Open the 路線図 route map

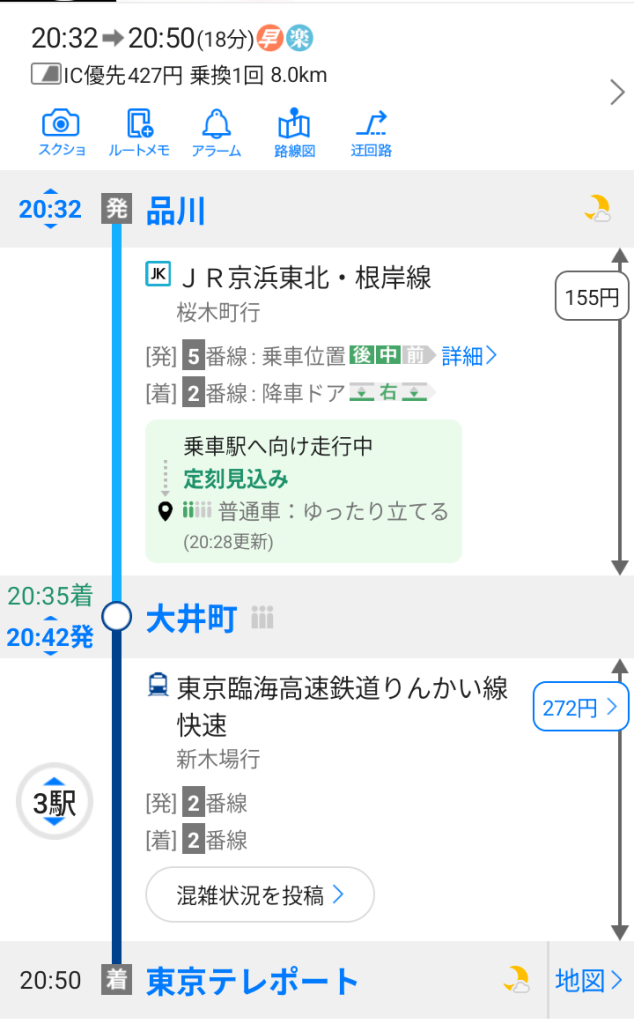pyautogui.click(x=294, y=133)
